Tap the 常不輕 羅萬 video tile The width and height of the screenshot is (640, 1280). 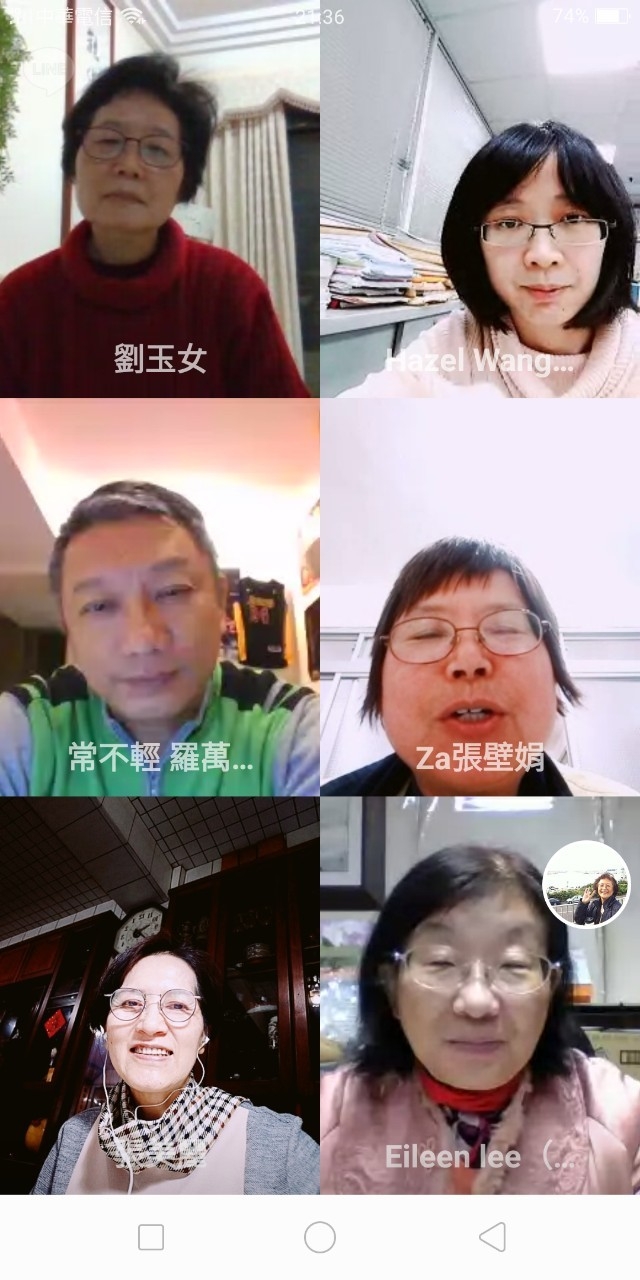point(160,598)
